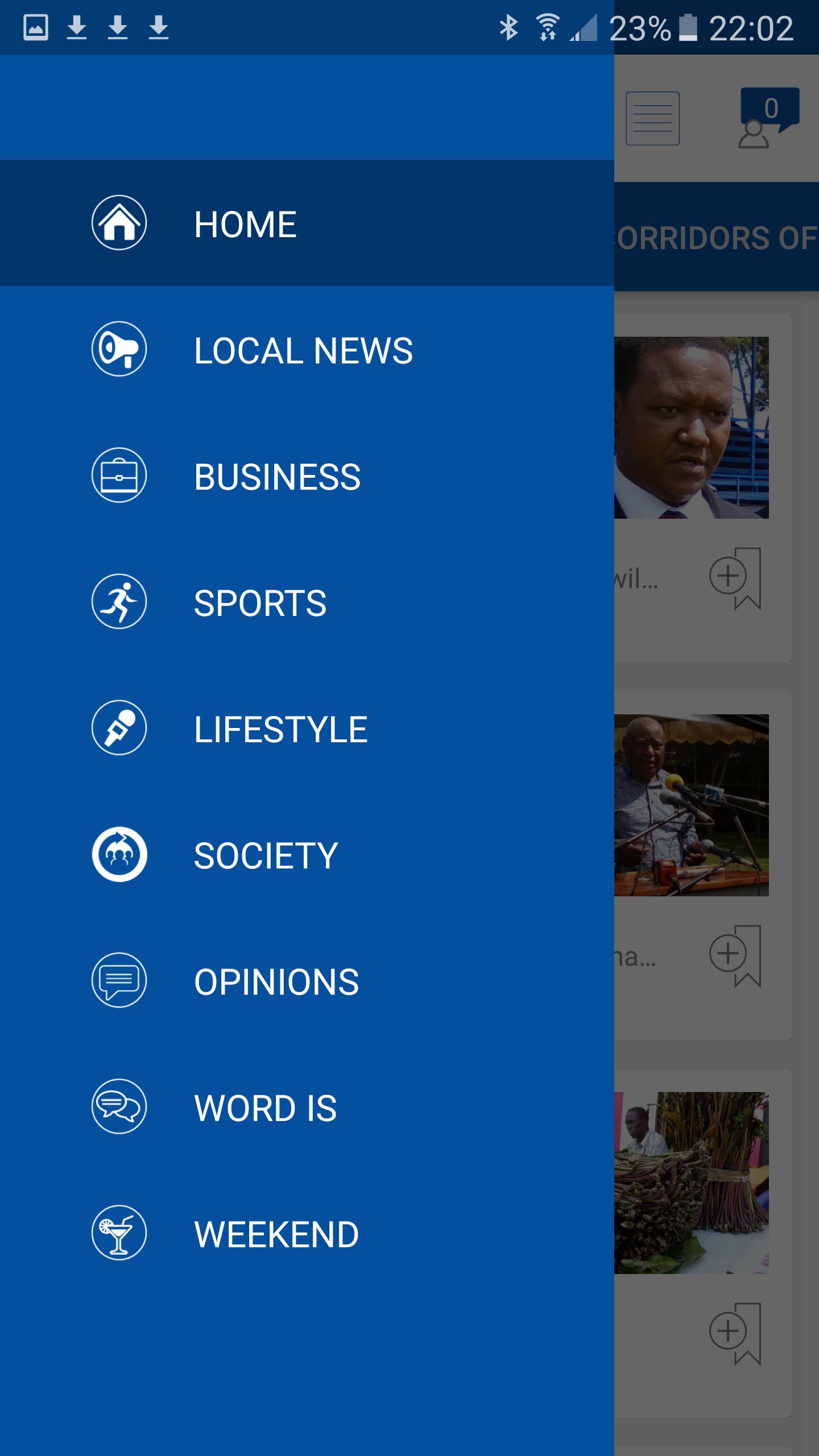The image size is (819, 1456).
Task: Tap a download arrow icon in the status bar
Action: click(78, 27)
